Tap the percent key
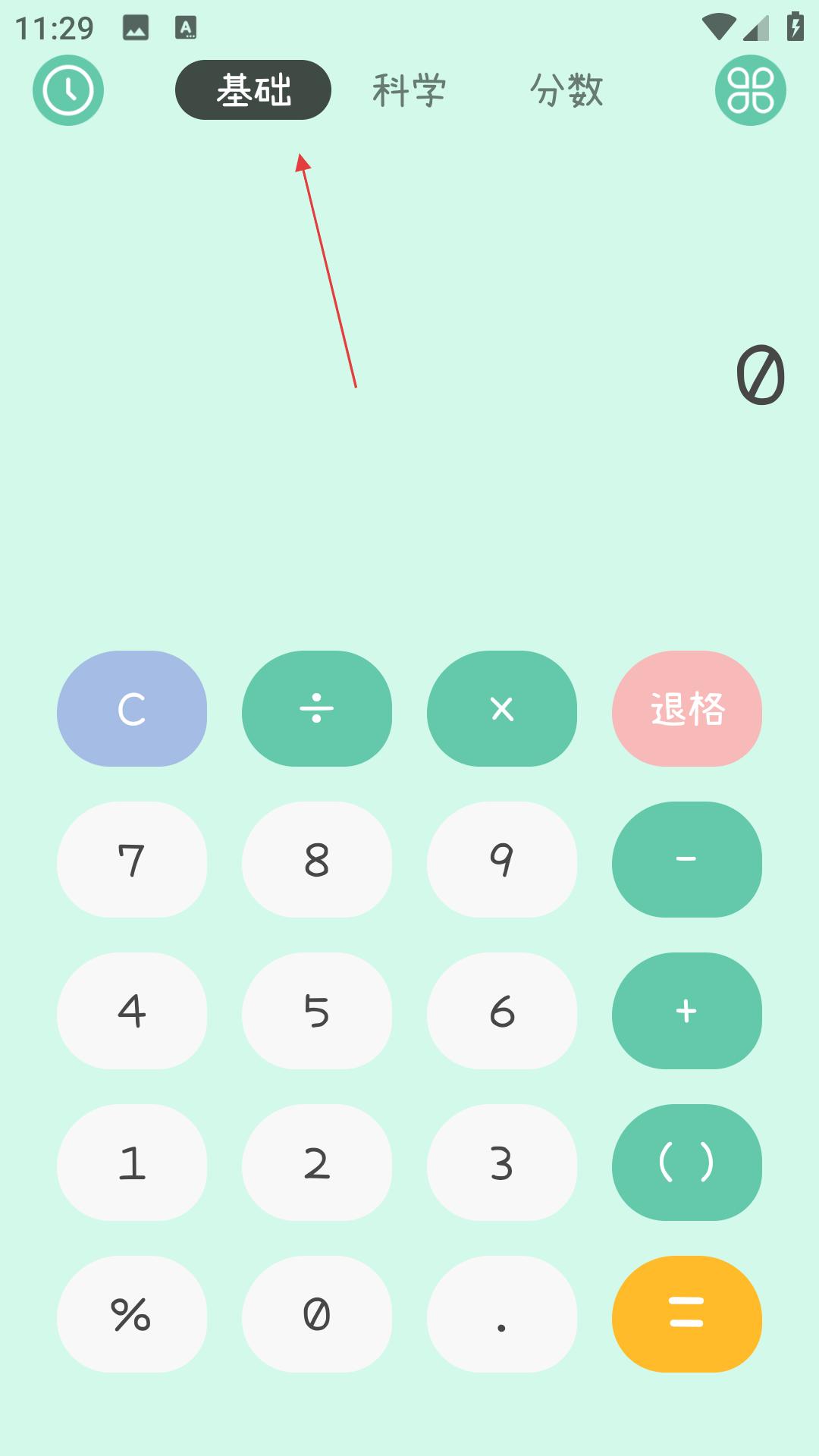 point(132,1314)
